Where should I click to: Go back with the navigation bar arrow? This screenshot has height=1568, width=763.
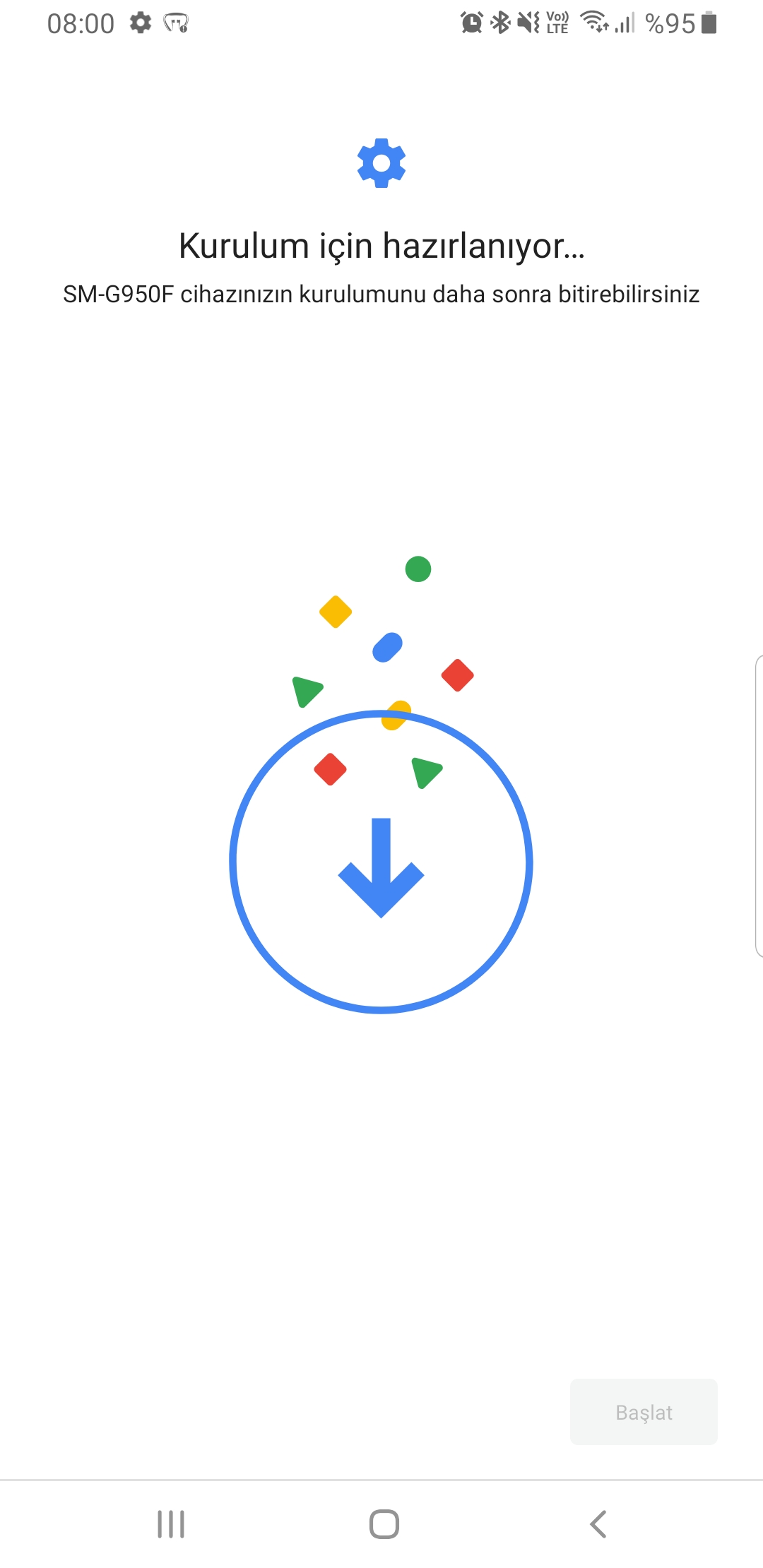click(598, 1524)
